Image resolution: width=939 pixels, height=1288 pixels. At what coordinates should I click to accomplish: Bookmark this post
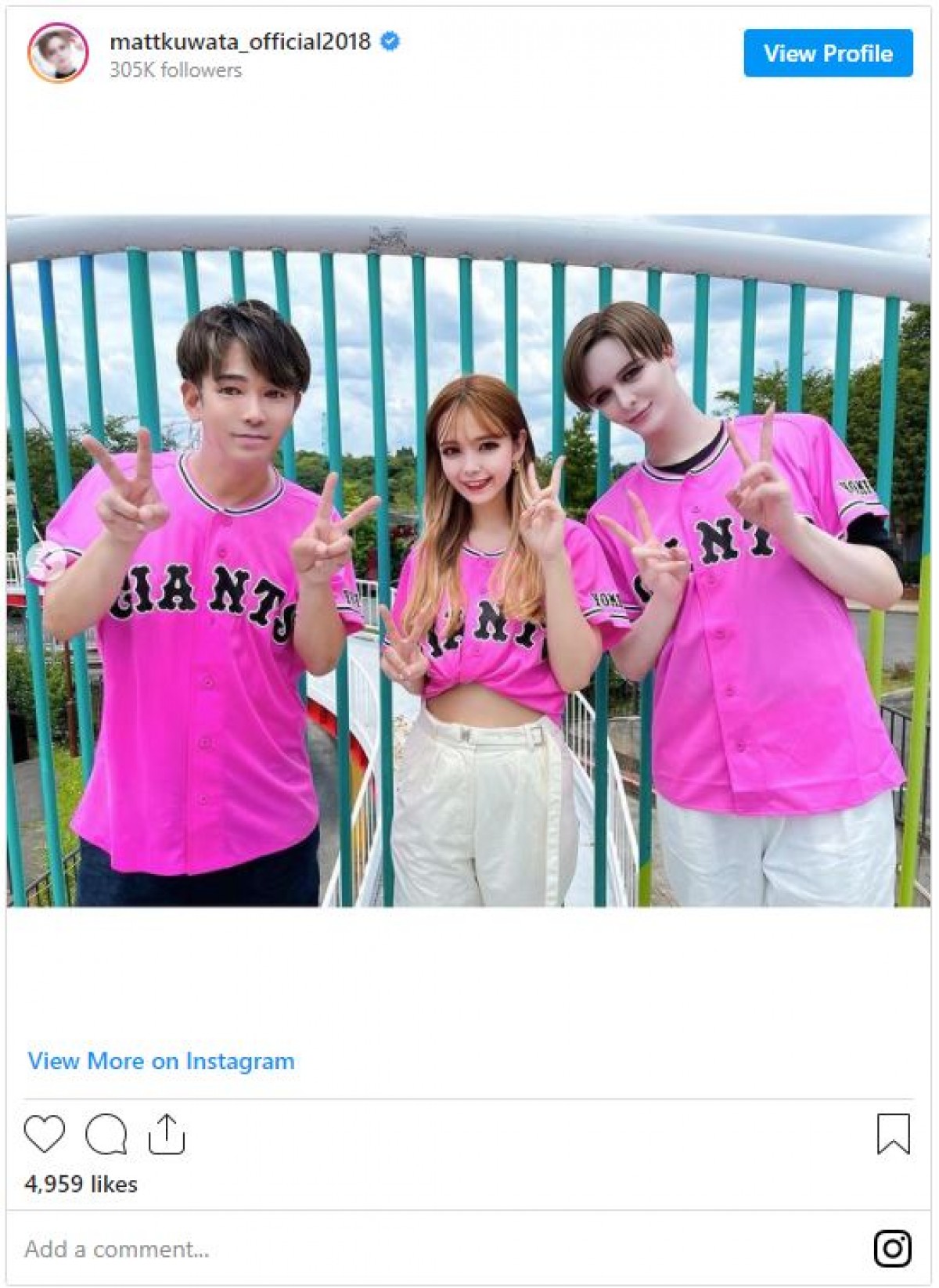click(893, 1134)
